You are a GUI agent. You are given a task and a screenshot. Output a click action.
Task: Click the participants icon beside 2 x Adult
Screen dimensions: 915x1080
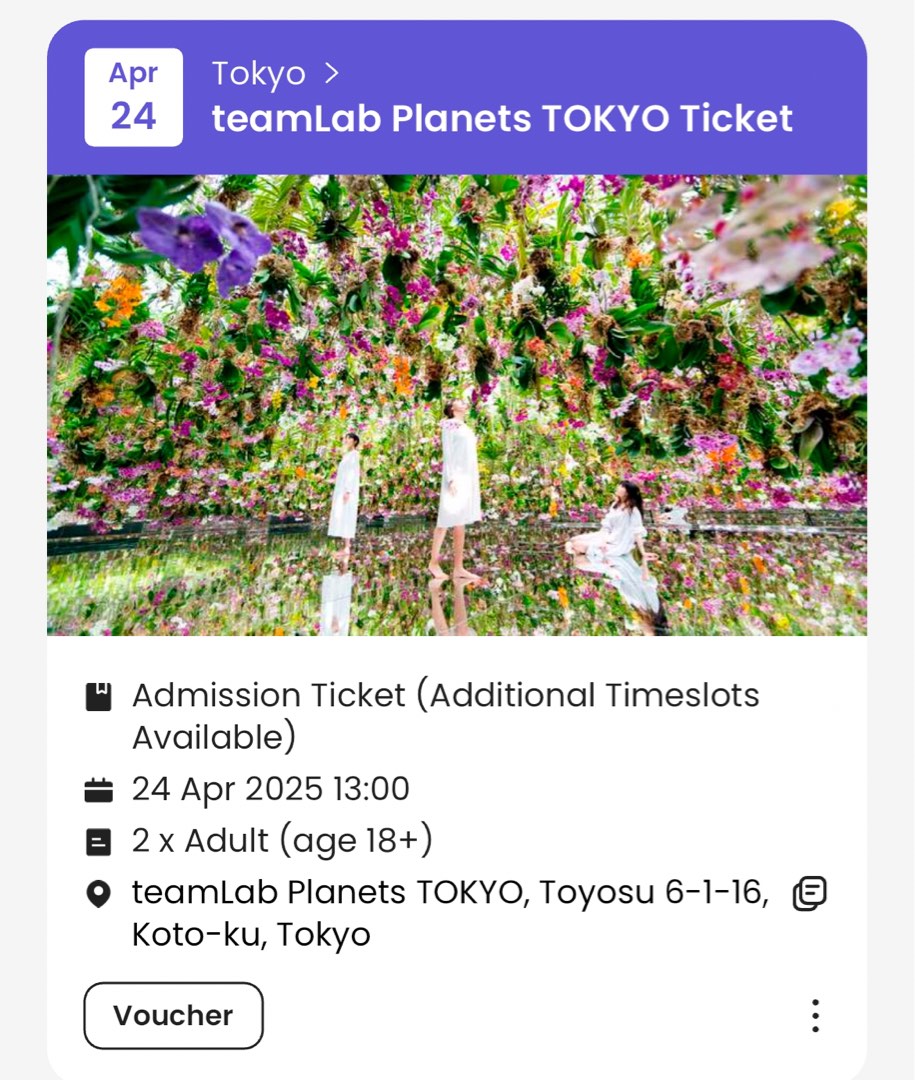(99, 841)
